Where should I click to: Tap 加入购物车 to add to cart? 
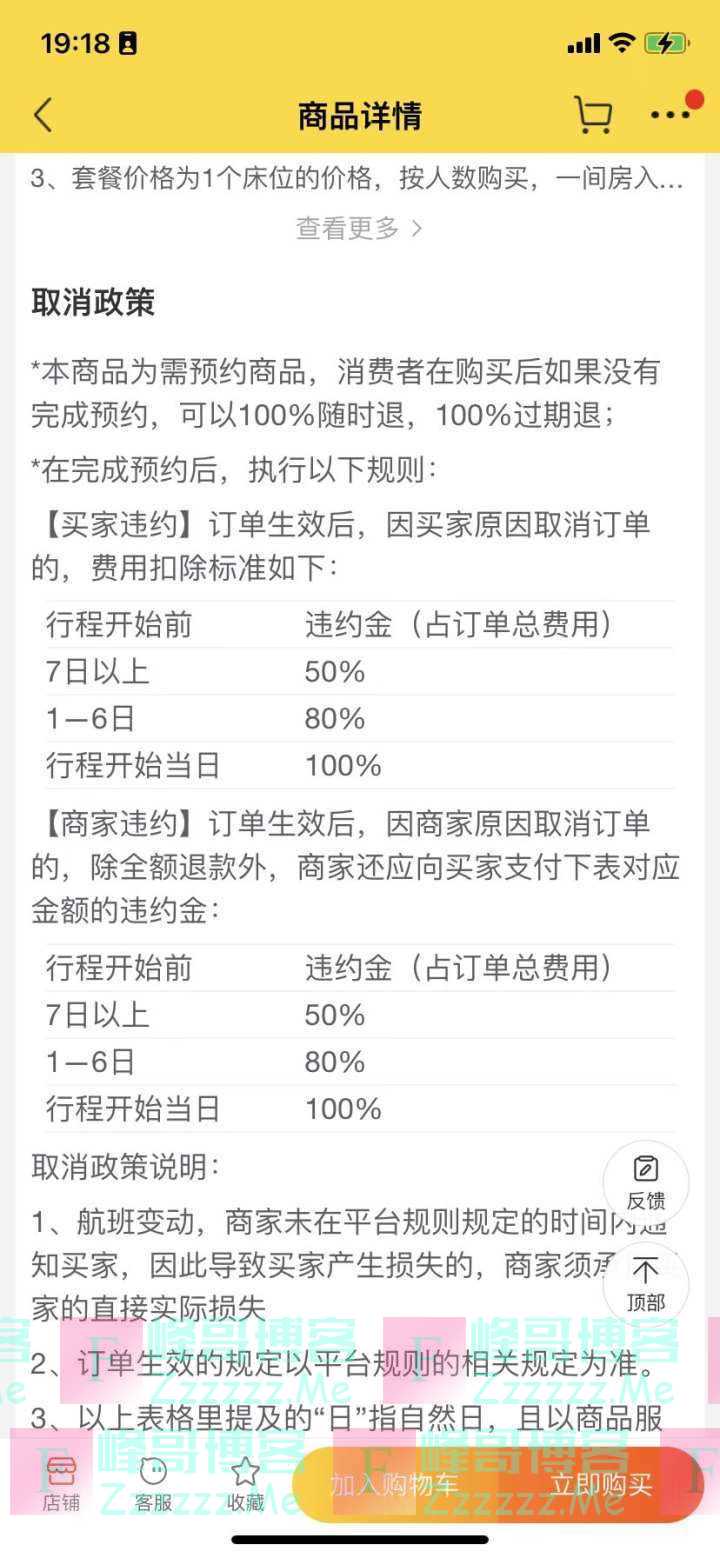point(397,1486)
